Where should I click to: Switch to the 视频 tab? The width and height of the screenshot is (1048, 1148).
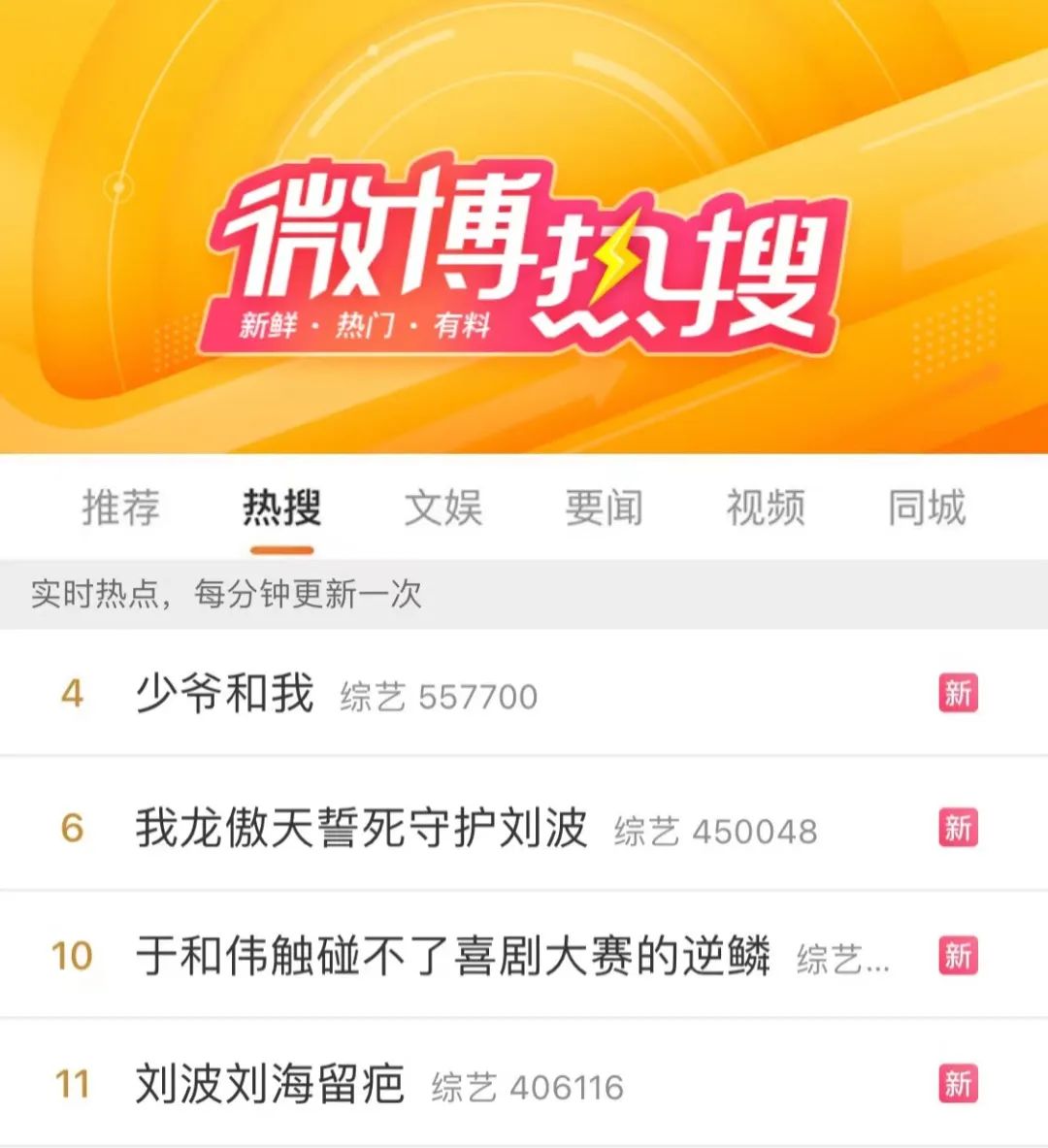[766, 508]
